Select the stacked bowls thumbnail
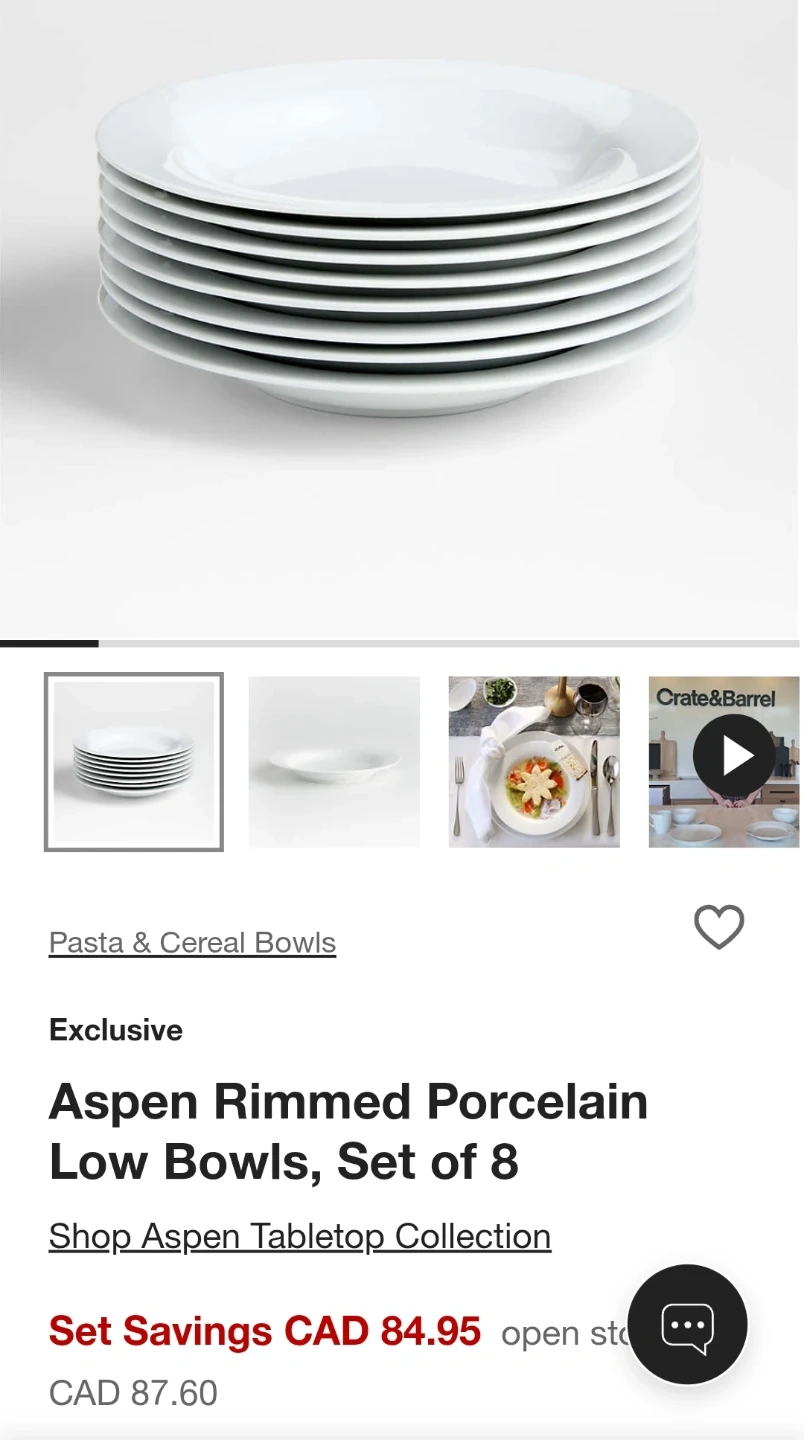This screenshot has height=1440, width=804. pos(134,762)
